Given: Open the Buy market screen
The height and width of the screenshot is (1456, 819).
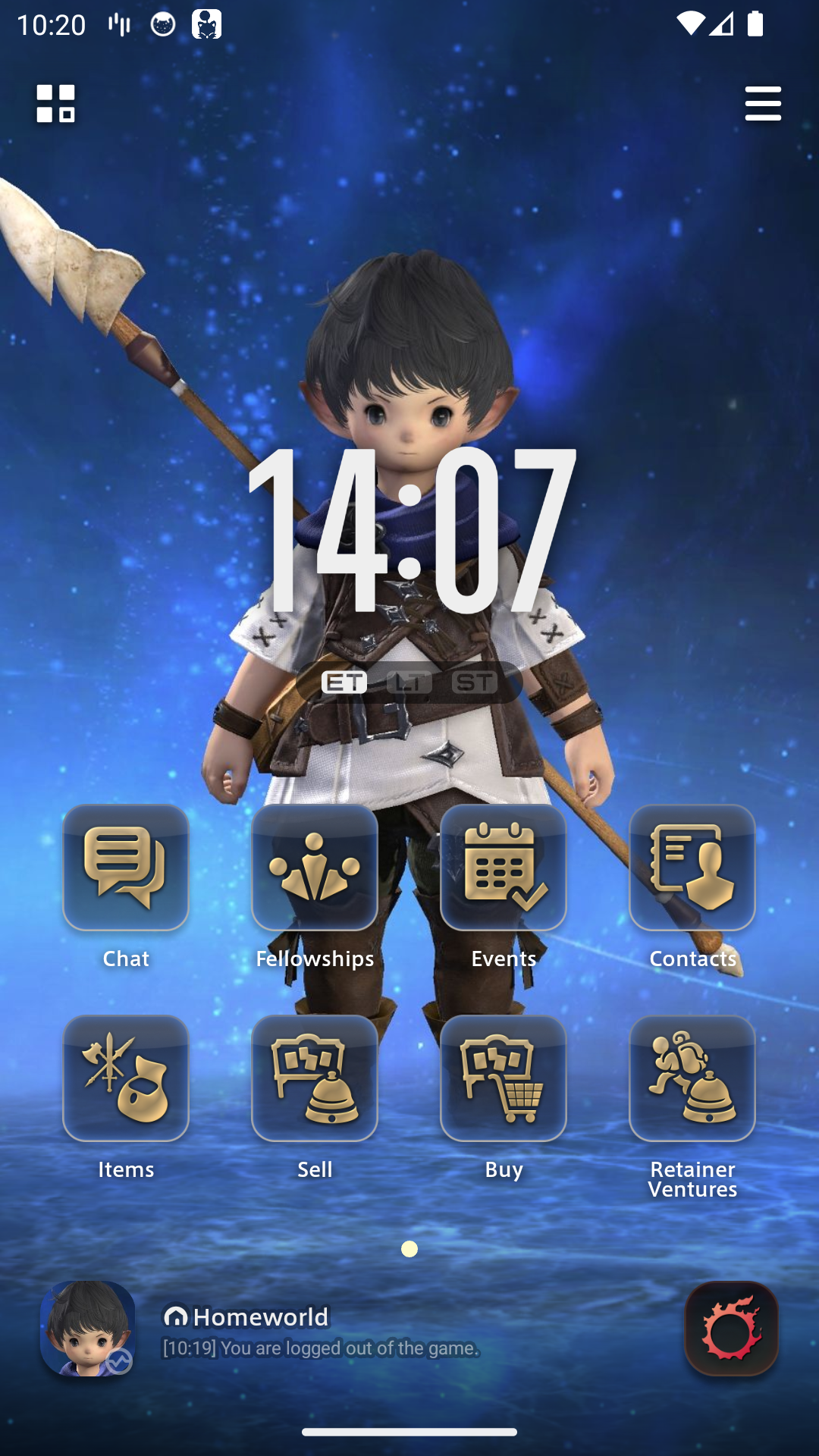Looking at the screenshot, I should click(504, 1078).
